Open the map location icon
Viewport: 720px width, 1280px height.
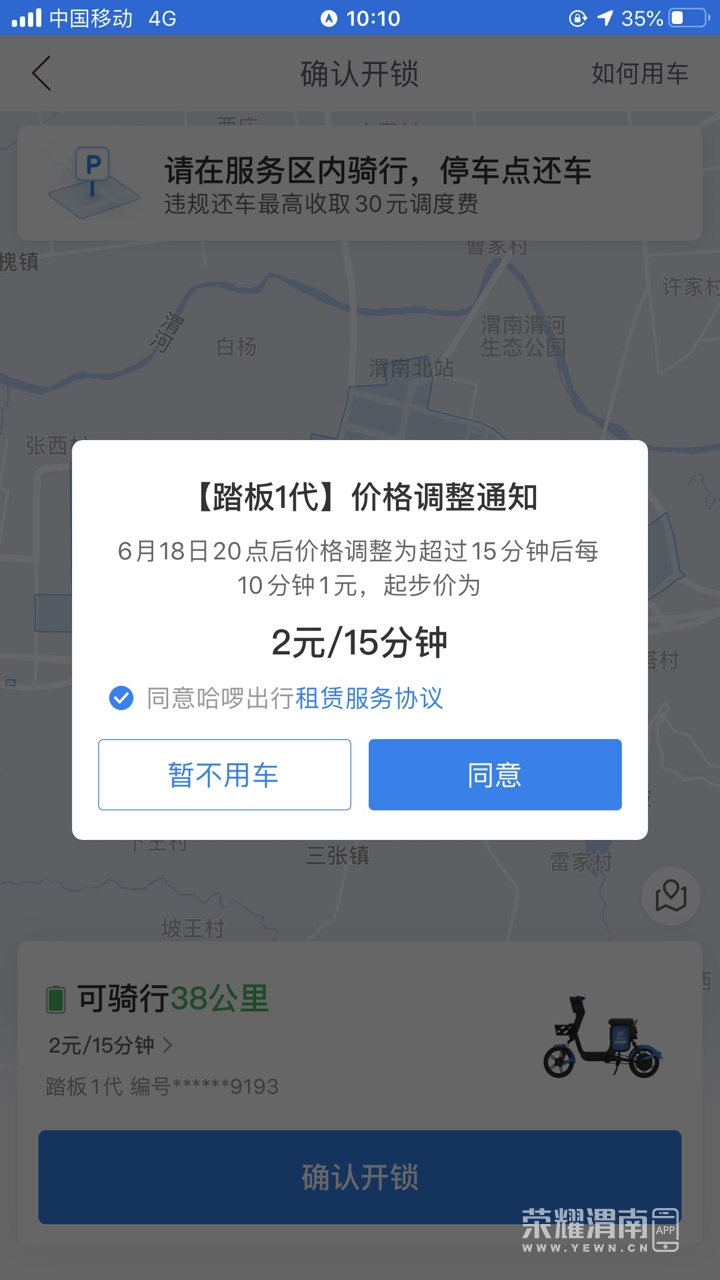670,895
